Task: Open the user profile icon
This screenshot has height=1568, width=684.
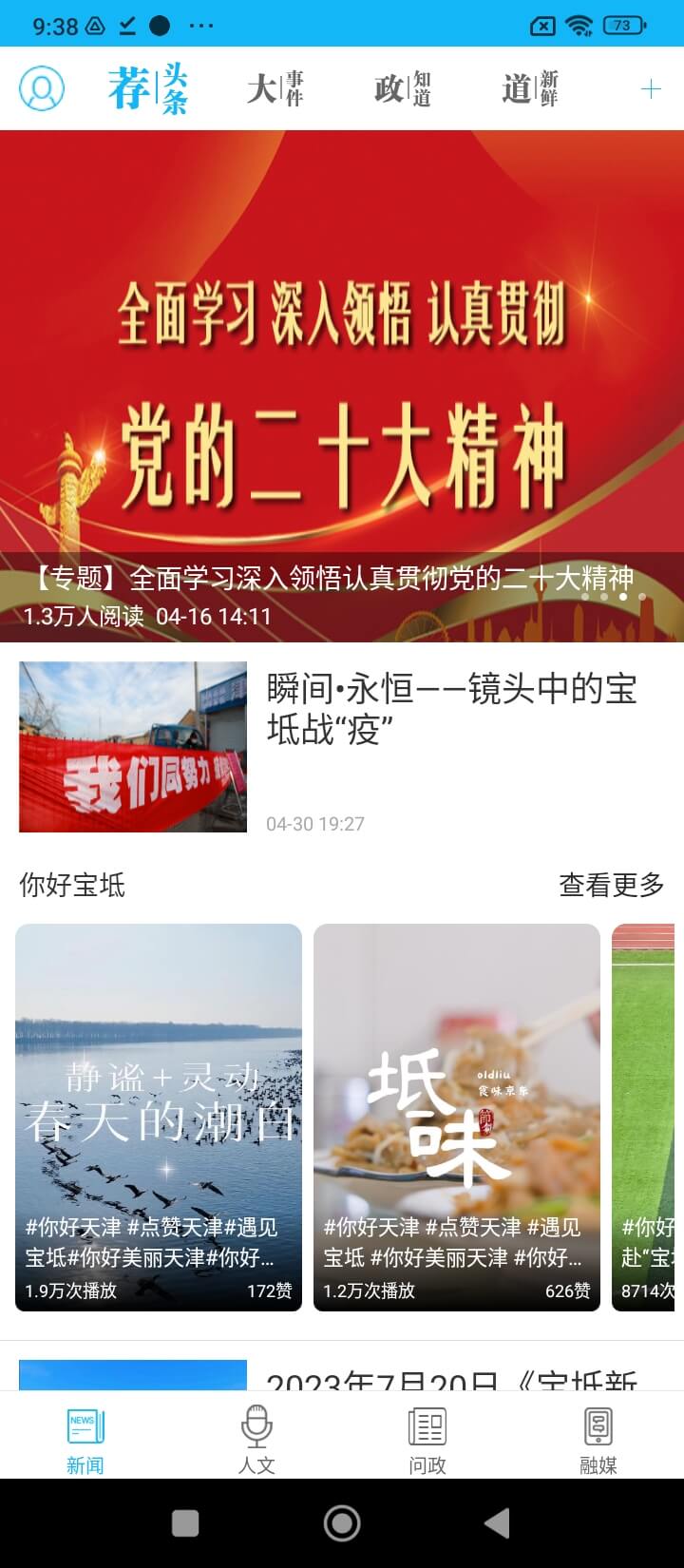Action: point(42,89)
